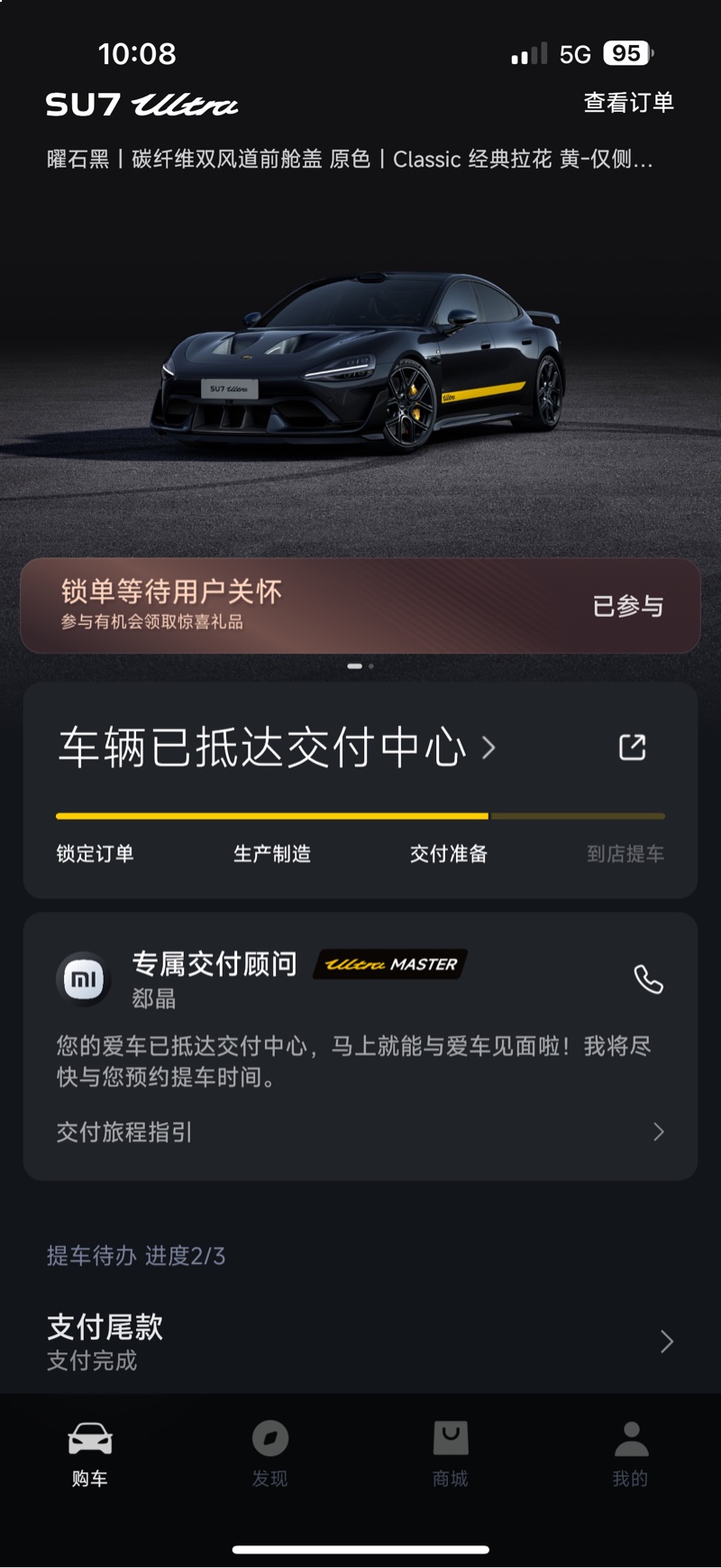Call the 专属交付顾问 via phone icon
Viewport: 721px width, 1568px height.
[x=648, y=979]
